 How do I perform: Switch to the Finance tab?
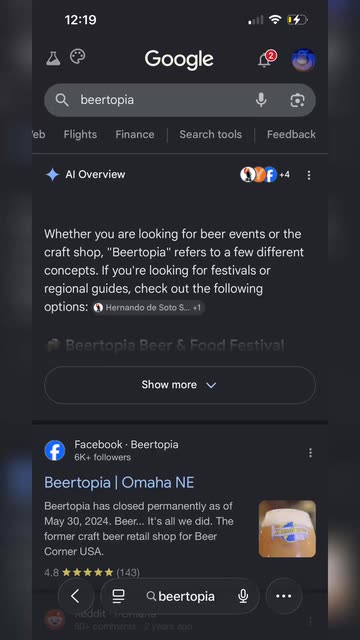tap(135, 134)
